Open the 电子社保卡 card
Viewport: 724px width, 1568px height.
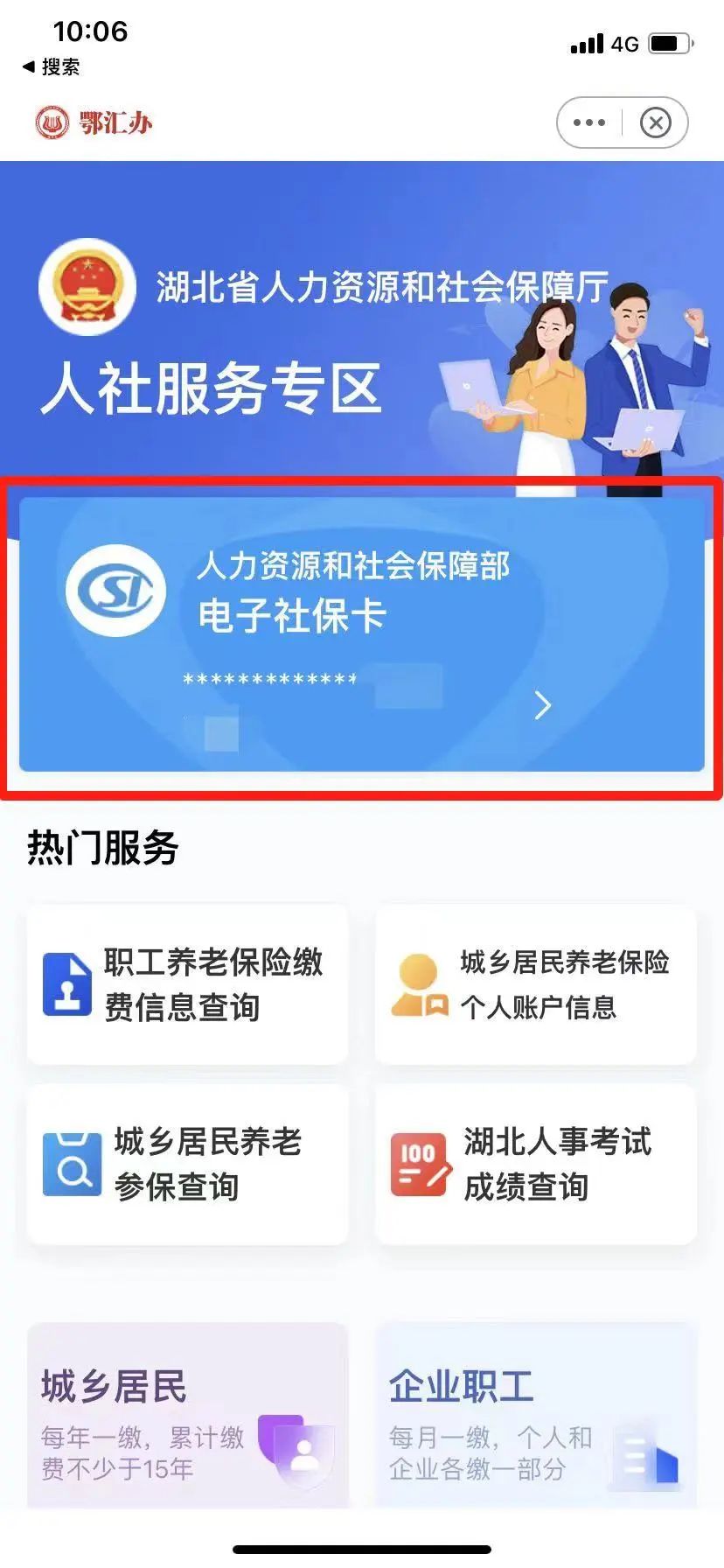361,634
